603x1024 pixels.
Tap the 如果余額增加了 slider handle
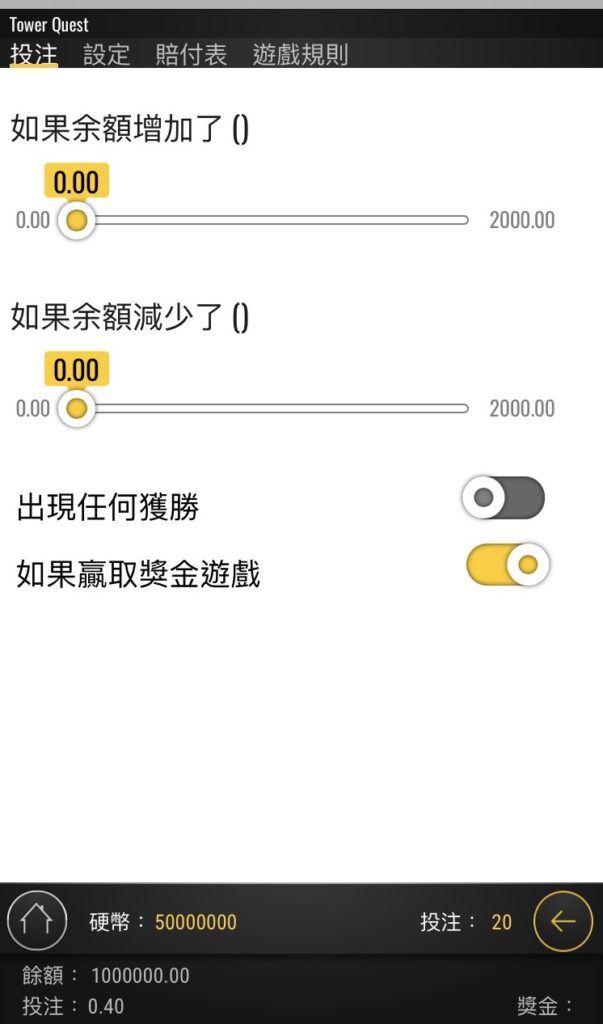(76, 220)
